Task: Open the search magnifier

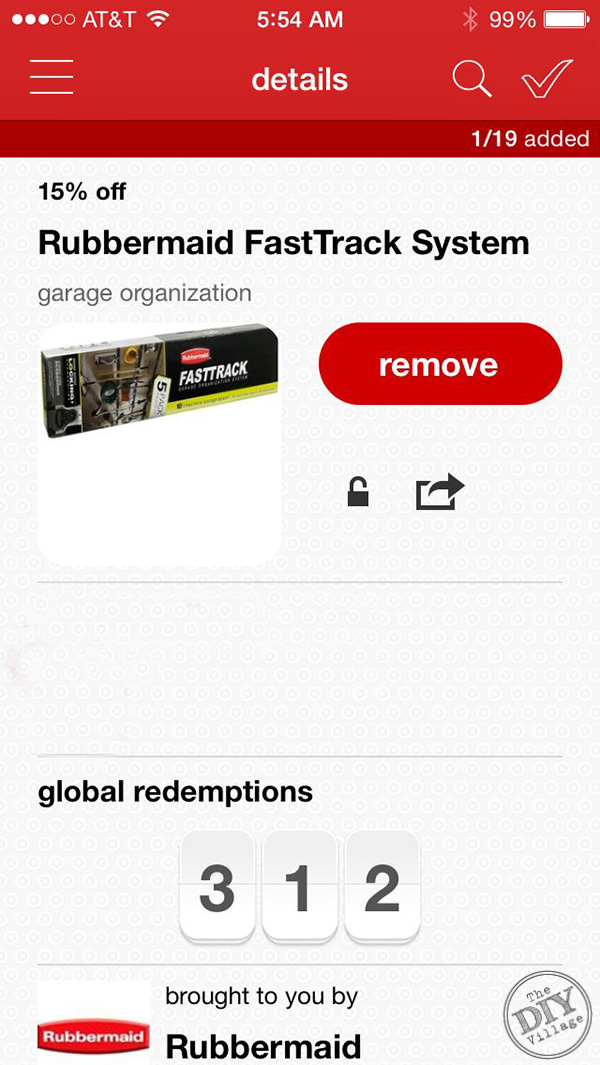Action: click(472, 79)
